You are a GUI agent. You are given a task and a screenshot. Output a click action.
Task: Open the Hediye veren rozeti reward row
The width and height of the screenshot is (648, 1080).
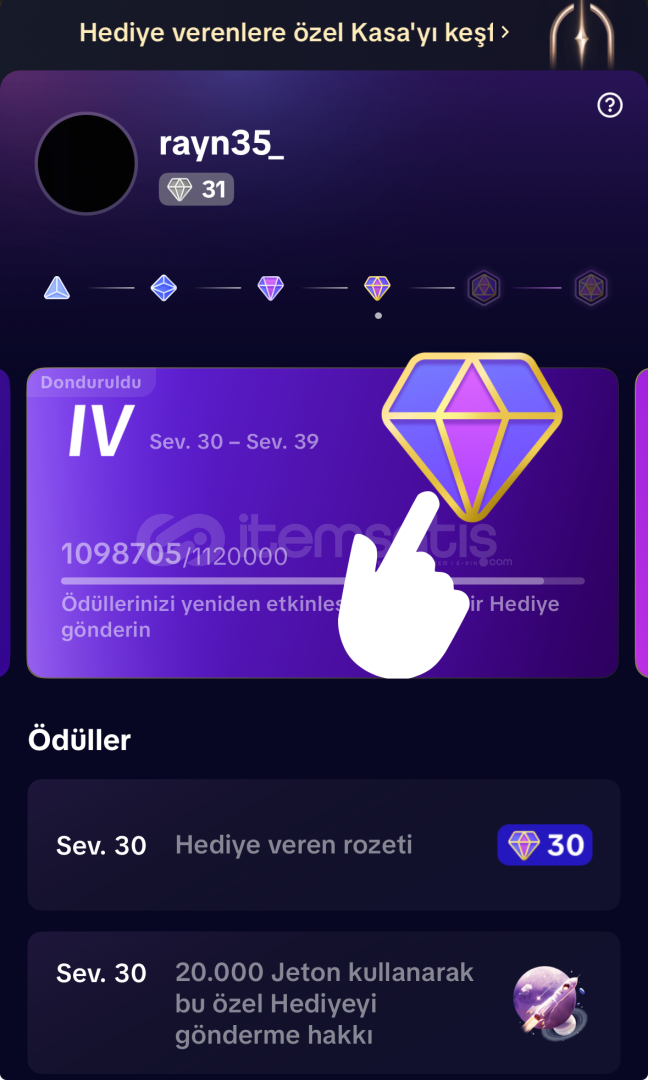[x=323, y=845]
